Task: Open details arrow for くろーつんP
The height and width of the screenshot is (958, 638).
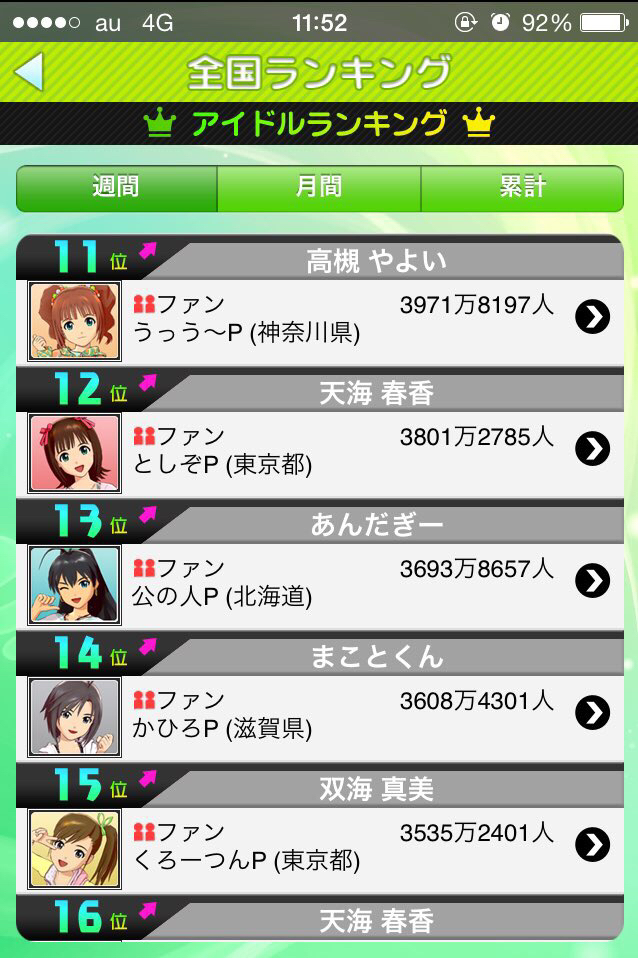Action: (x=593, y=845)
